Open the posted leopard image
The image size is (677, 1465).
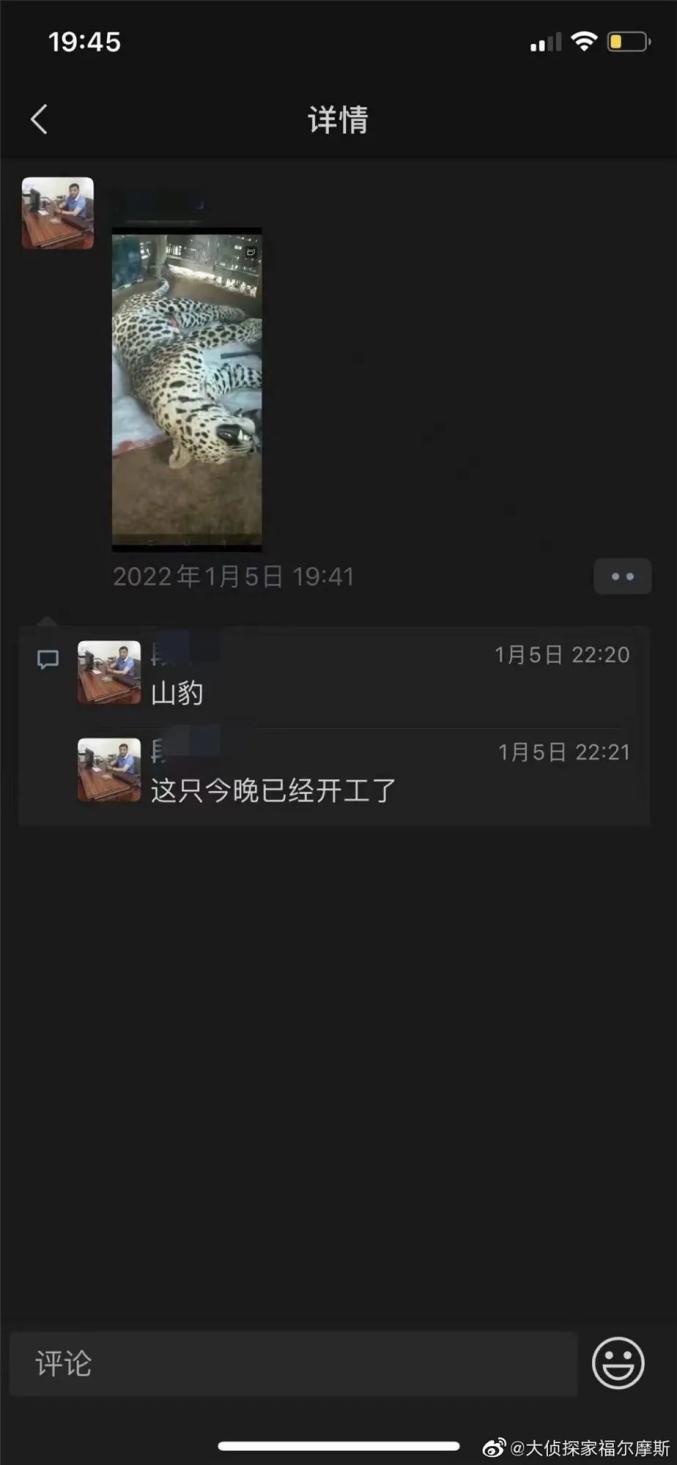point(187,389)
